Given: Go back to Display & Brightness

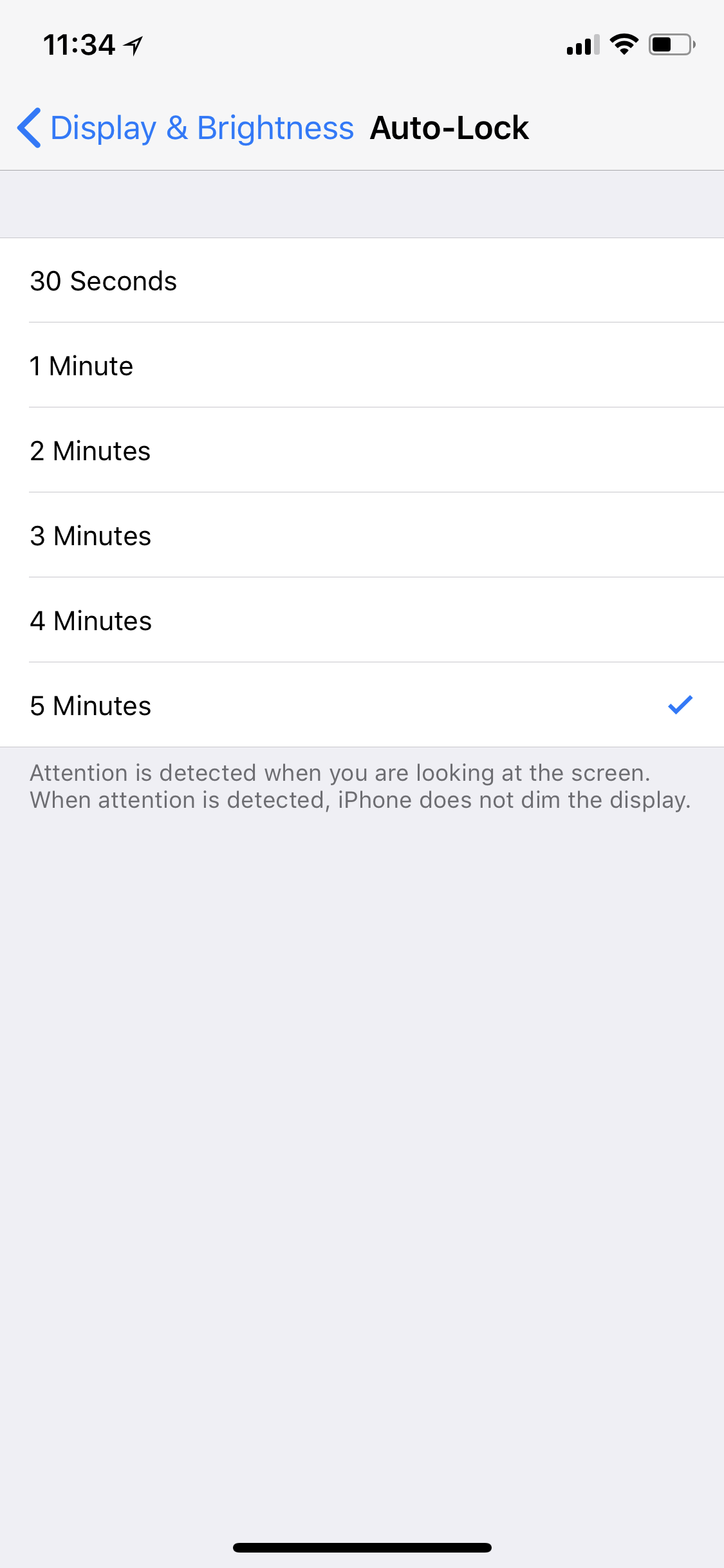Looking at the screenshot, I should click(x=185, y=127).
